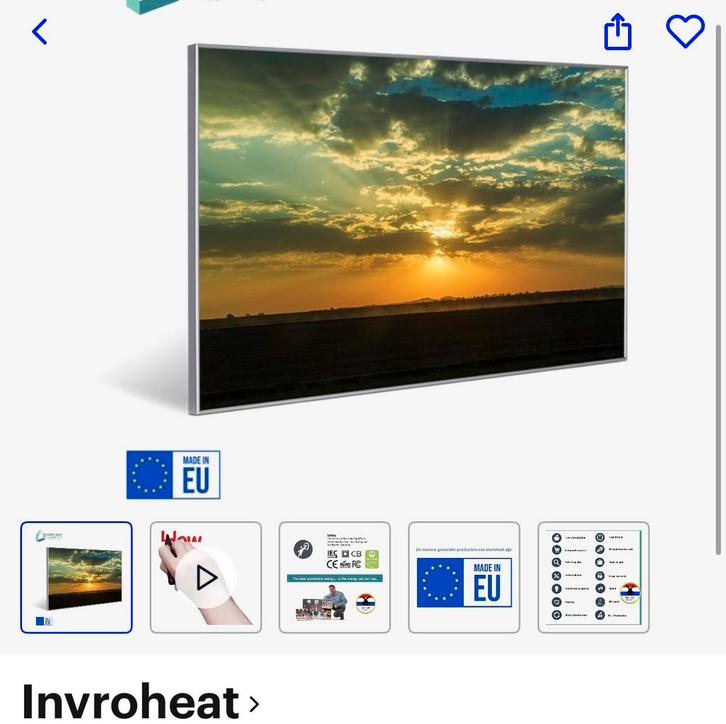
Task: Open the main sunset panel product image
Action: (408, 228)
